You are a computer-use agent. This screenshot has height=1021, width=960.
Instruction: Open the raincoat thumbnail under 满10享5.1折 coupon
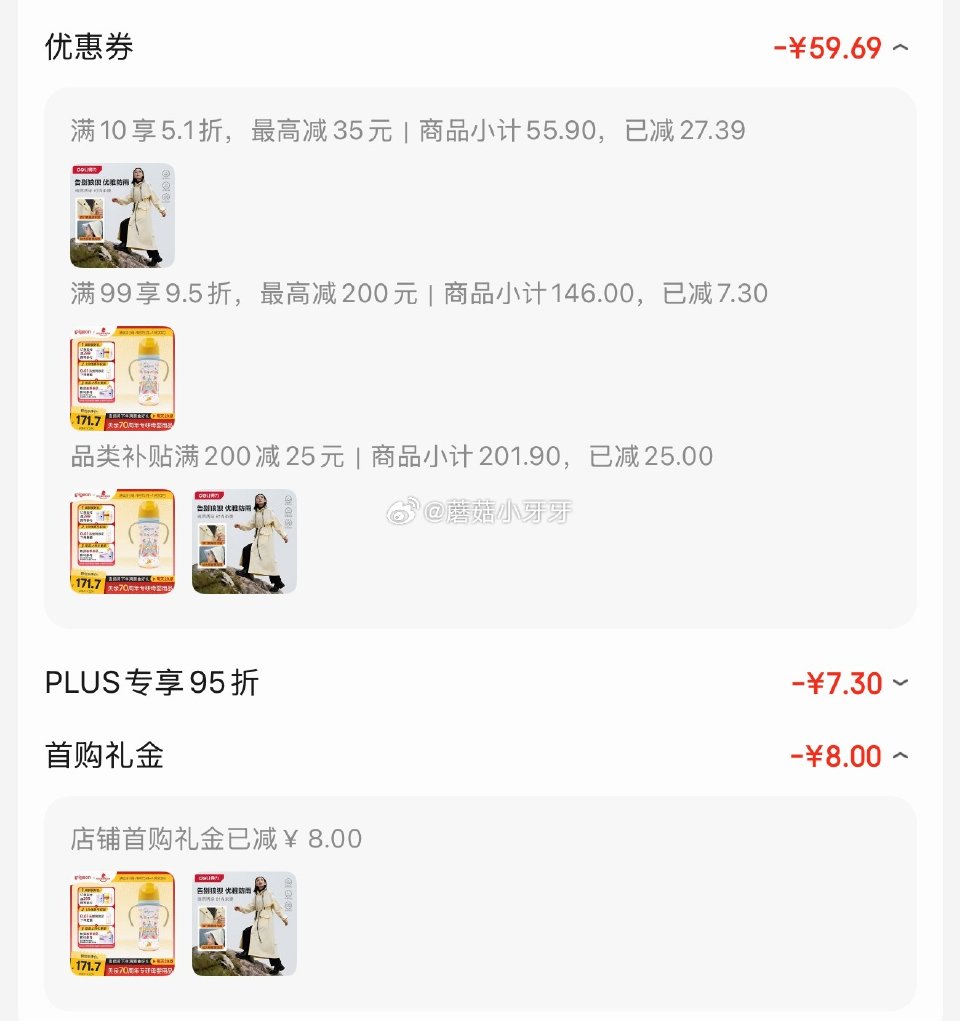point(121,216)
